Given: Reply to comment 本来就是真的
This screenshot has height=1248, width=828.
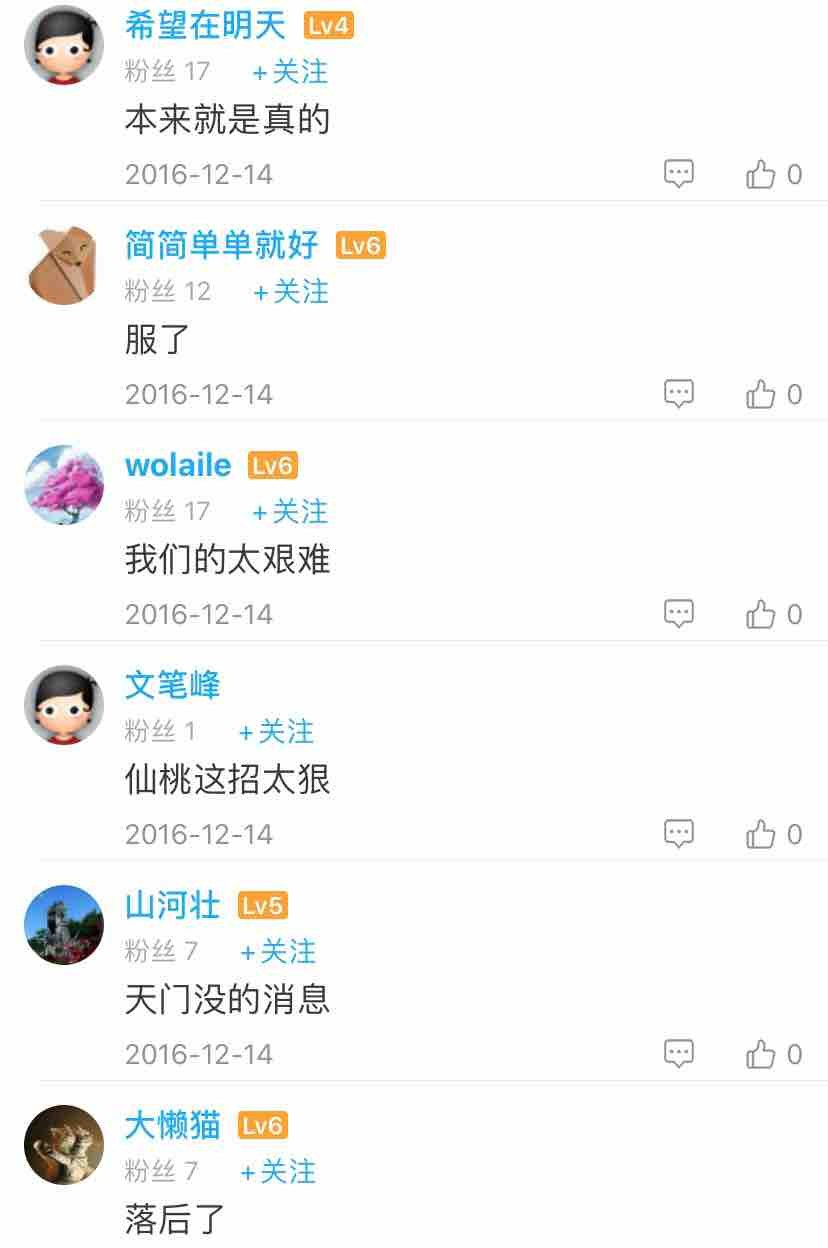Looking at the screenshot, I should coord(679,174).
